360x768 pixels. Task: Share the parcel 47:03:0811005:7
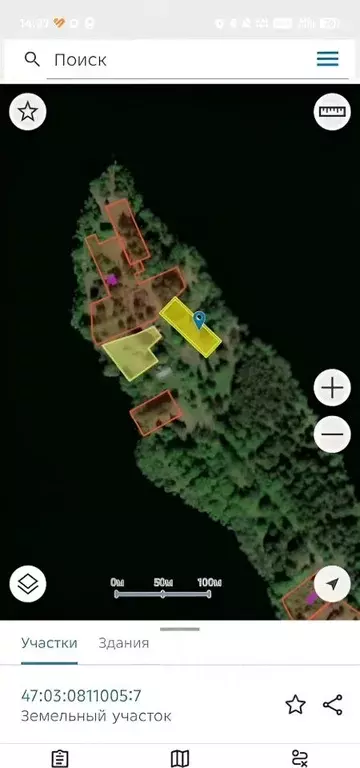tap(333, 705)
